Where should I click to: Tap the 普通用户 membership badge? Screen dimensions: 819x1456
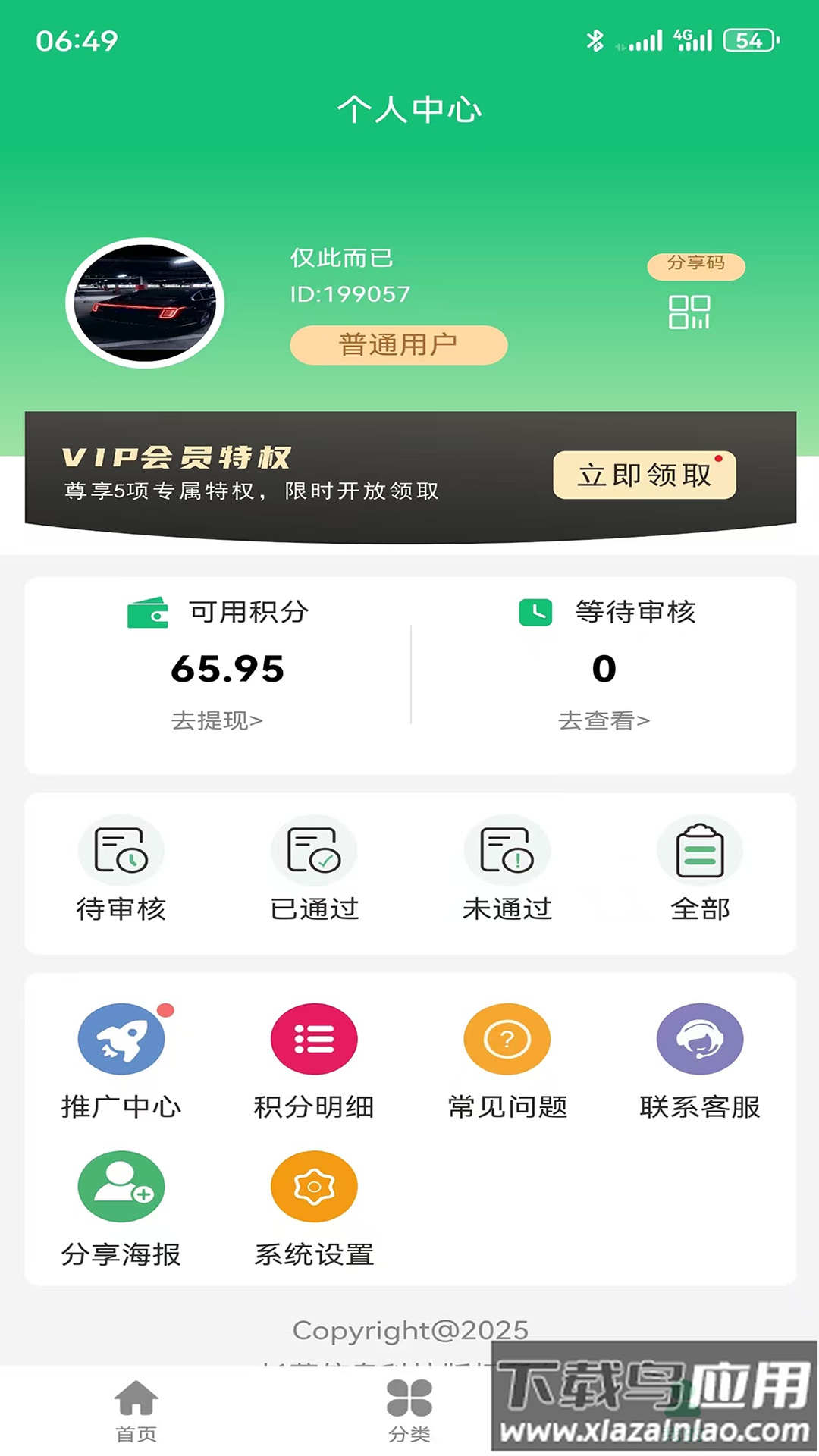pyautogui.click(x=397, y=344)
